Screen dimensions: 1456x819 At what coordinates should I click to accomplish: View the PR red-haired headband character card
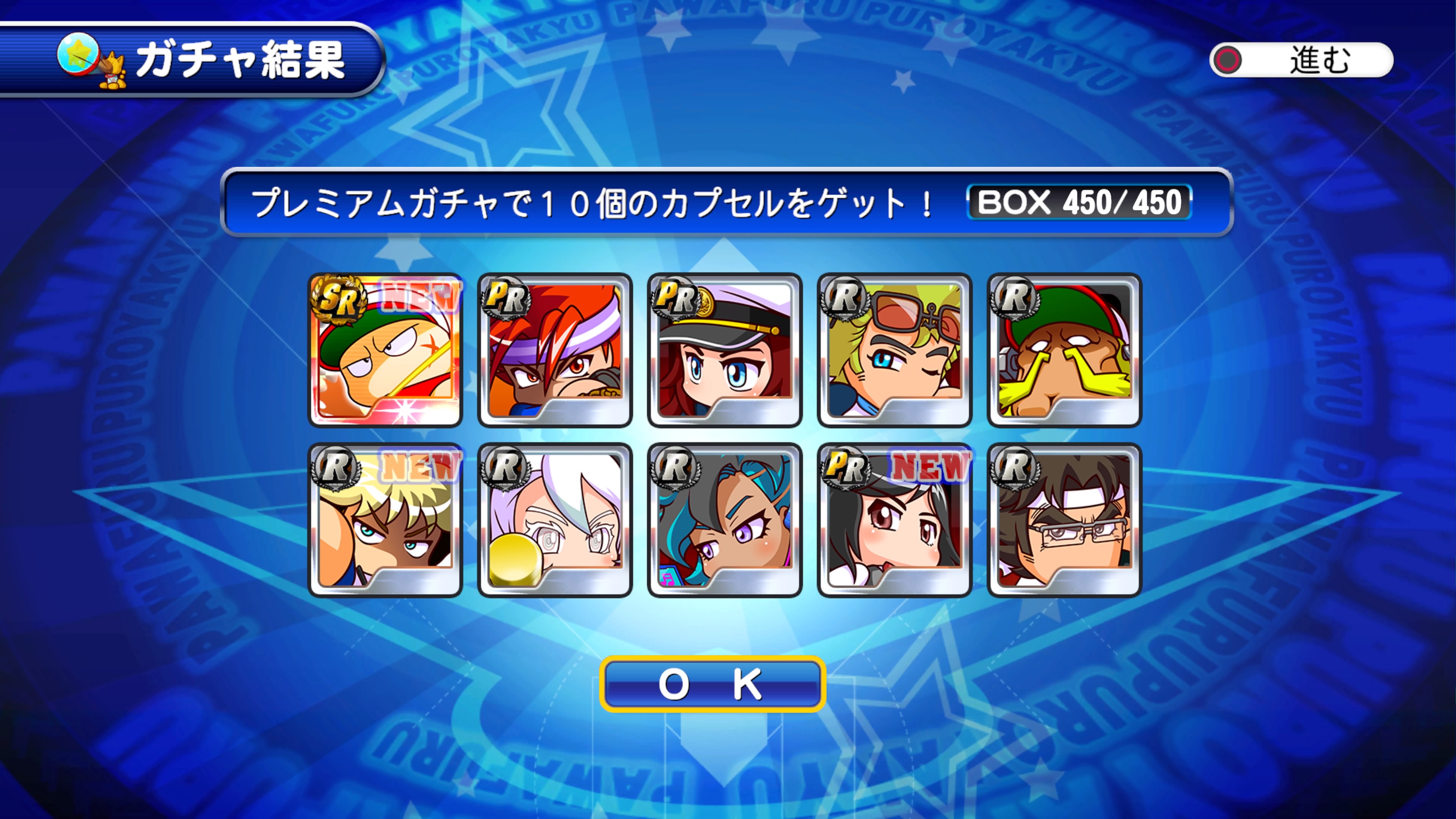tap(555, 350)
